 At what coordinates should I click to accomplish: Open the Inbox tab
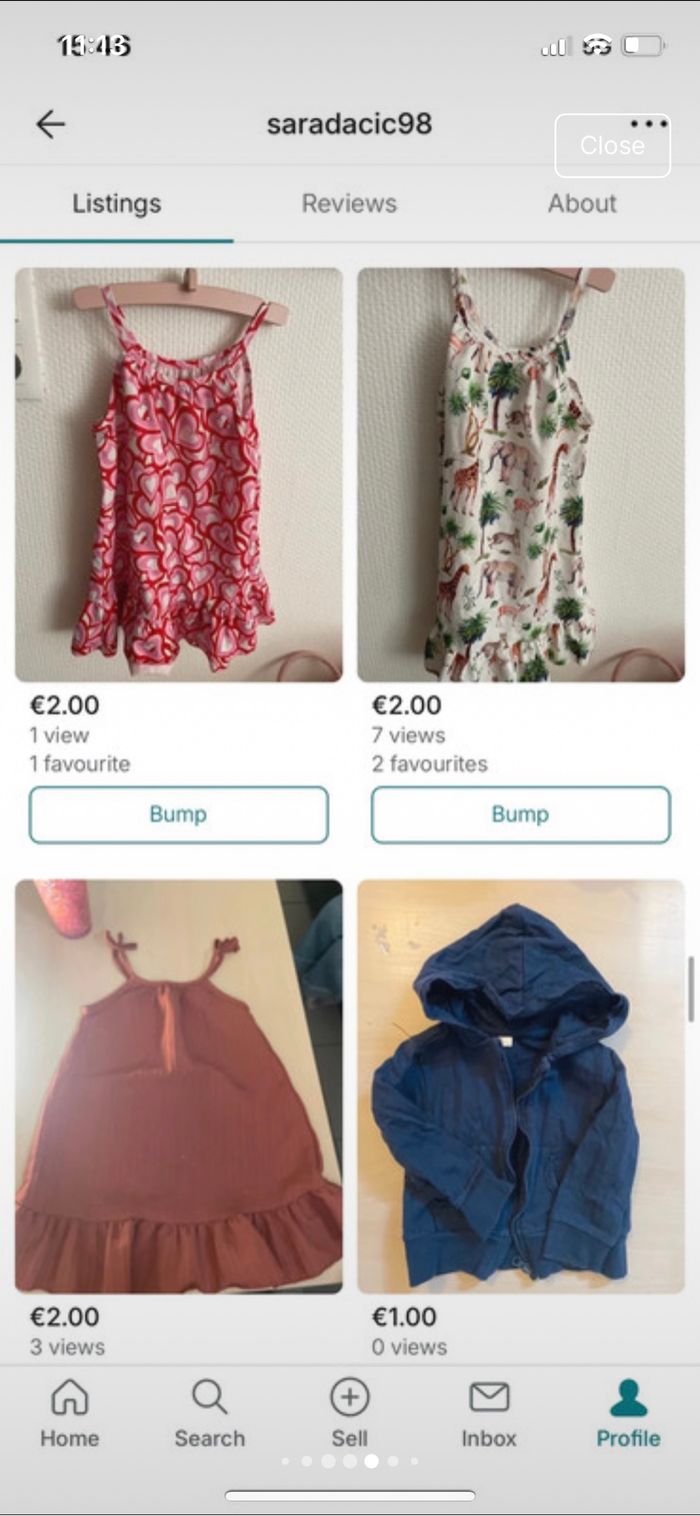click(x=489, y=1412)
